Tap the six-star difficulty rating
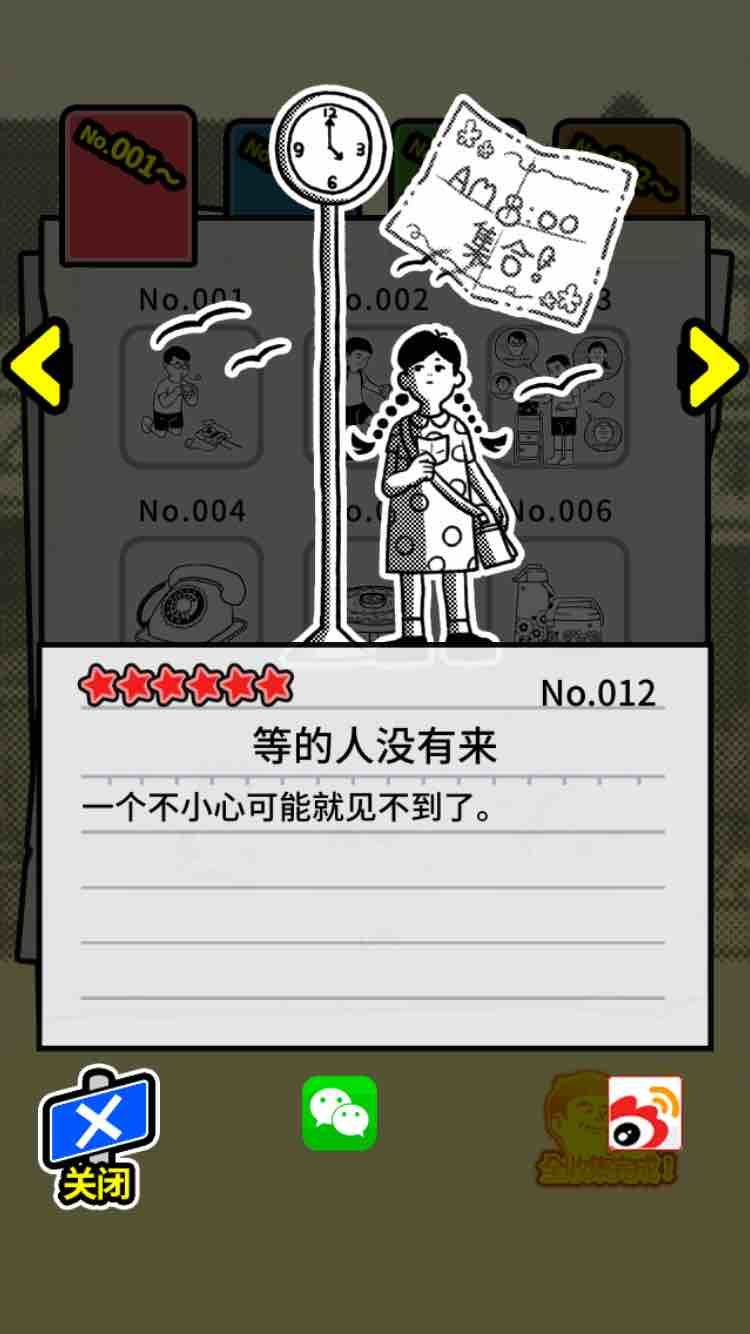Viewport: 750px width, 1334px height. (x=185, y=686)
